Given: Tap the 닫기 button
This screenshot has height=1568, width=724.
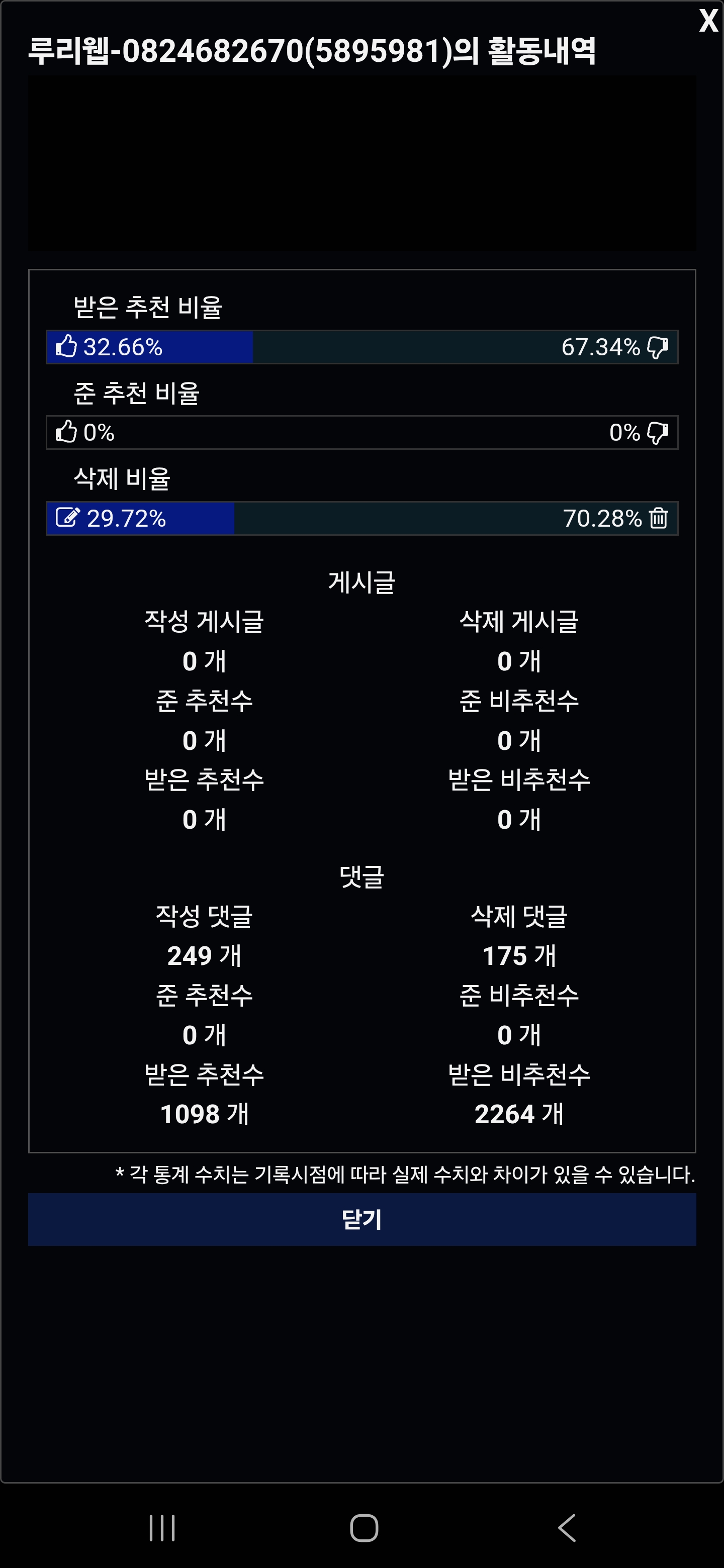Looking at the screenshot, I should [x=361, y=1219].
